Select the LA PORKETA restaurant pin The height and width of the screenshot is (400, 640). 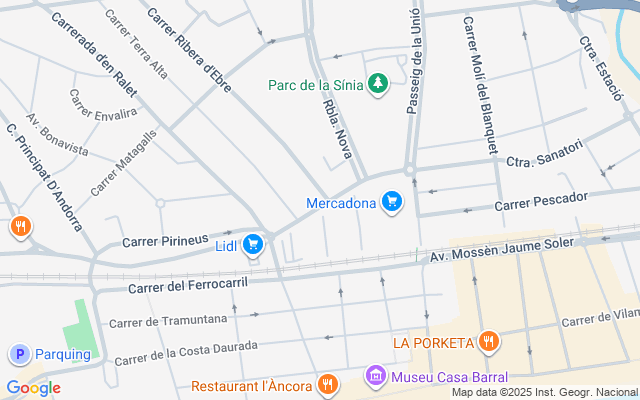click(x=488, y=343)
